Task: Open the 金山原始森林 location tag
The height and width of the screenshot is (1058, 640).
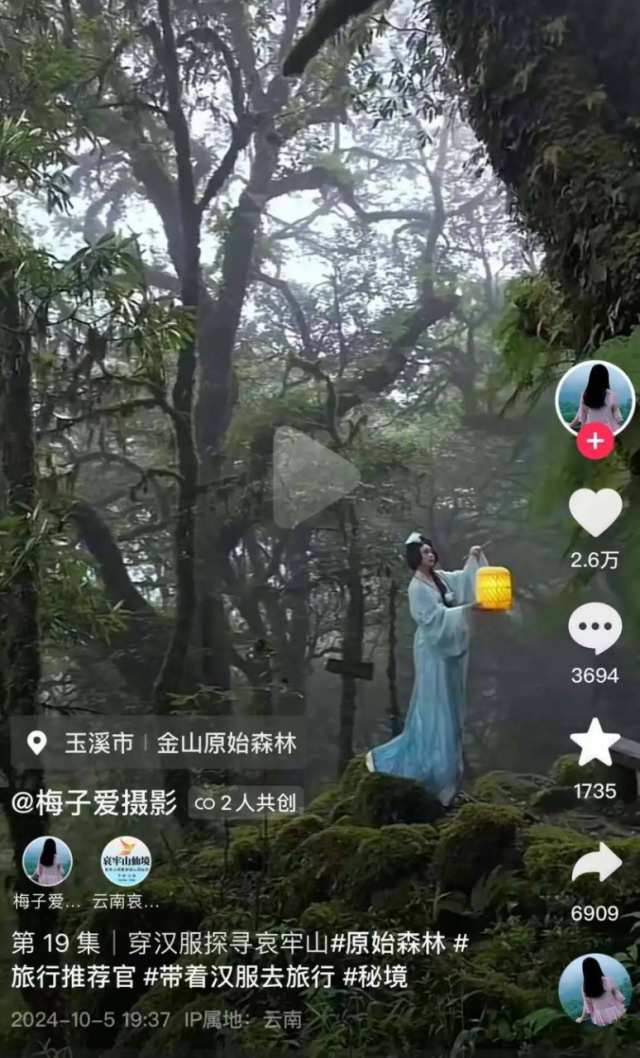Action: click(228, 743)
